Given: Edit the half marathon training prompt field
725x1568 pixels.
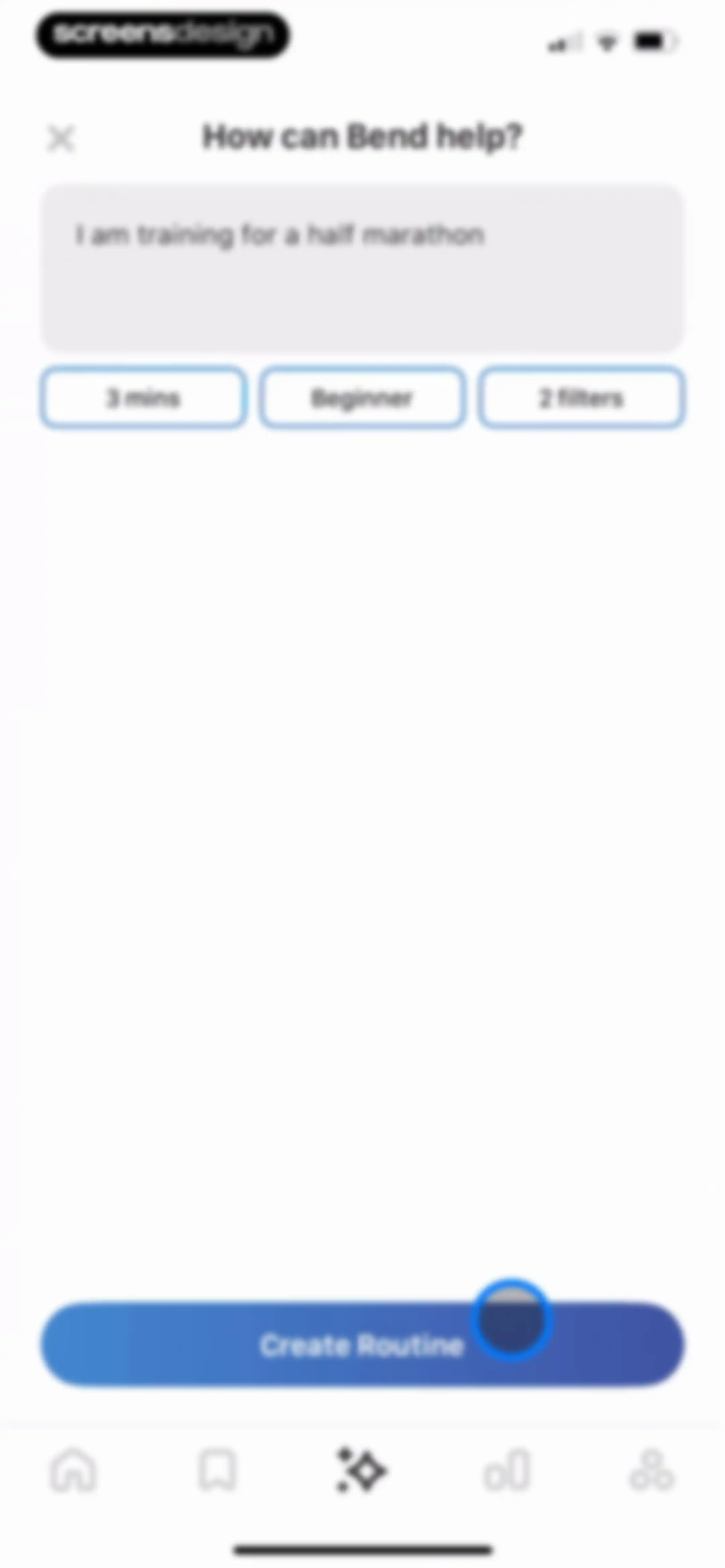Looking at the screenshot, I should [362, 268].
